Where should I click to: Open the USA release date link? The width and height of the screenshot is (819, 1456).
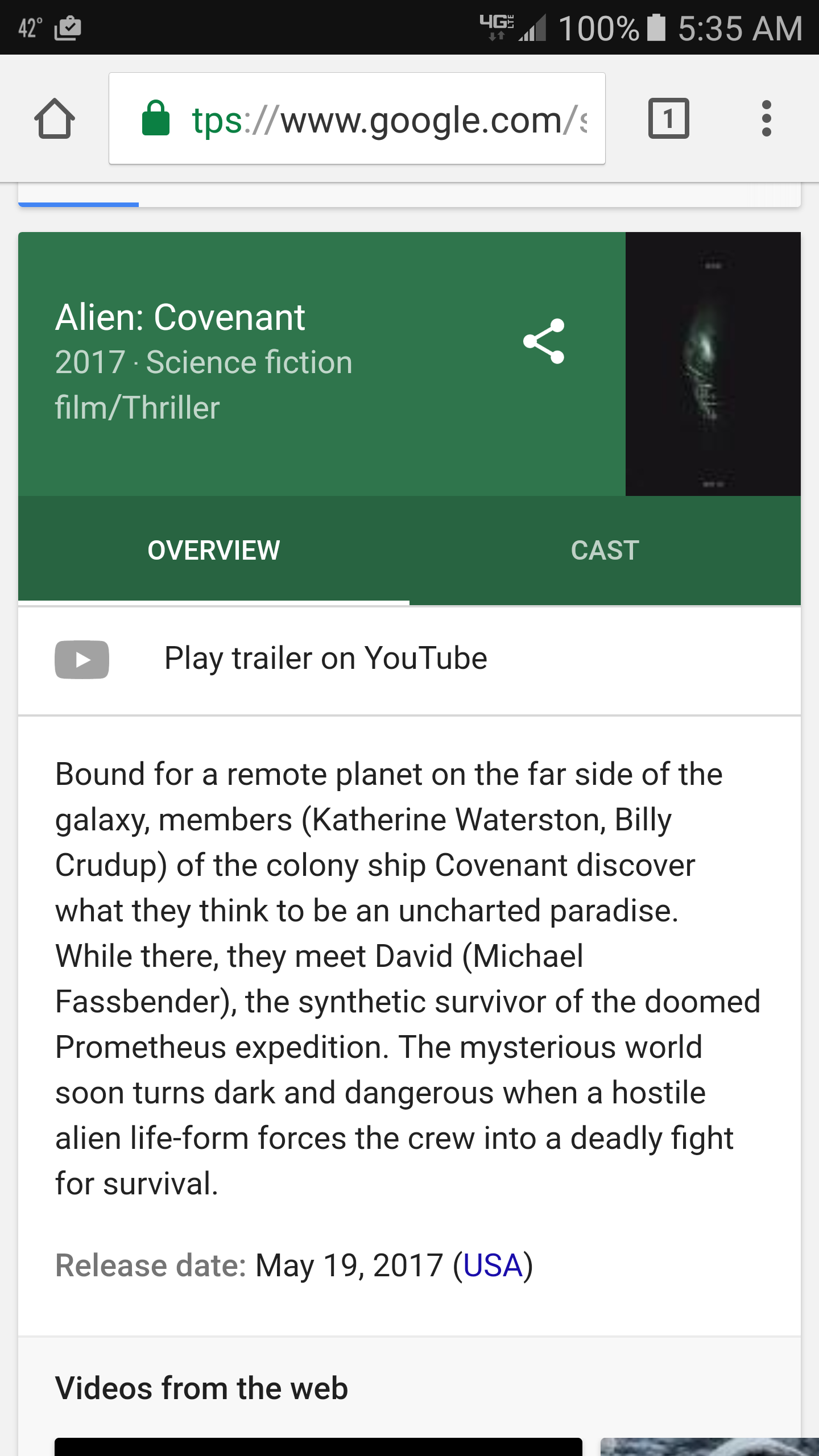pyautogui.click(x=493, y=1265)
